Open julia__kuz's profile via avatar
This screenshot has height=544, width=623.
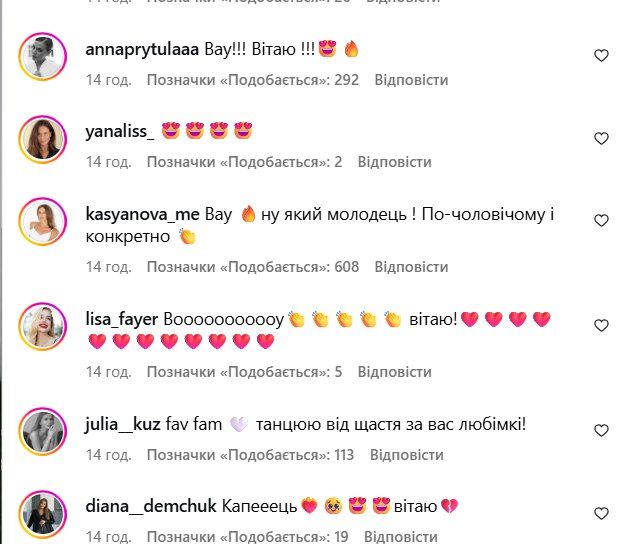pyautogui.click(x=42, y=432)
